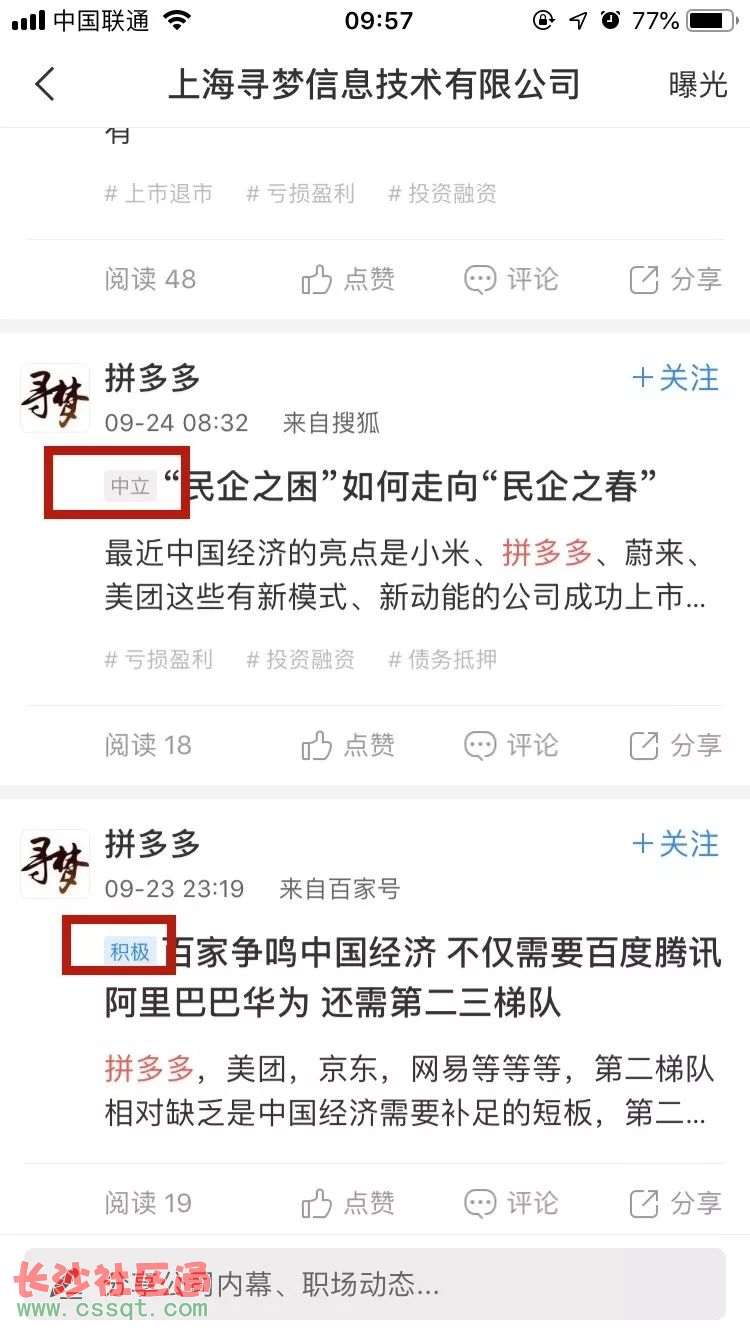Screen dimensions: 750x1334
Task: Share the post with 阅读 48
Action: 675,279
